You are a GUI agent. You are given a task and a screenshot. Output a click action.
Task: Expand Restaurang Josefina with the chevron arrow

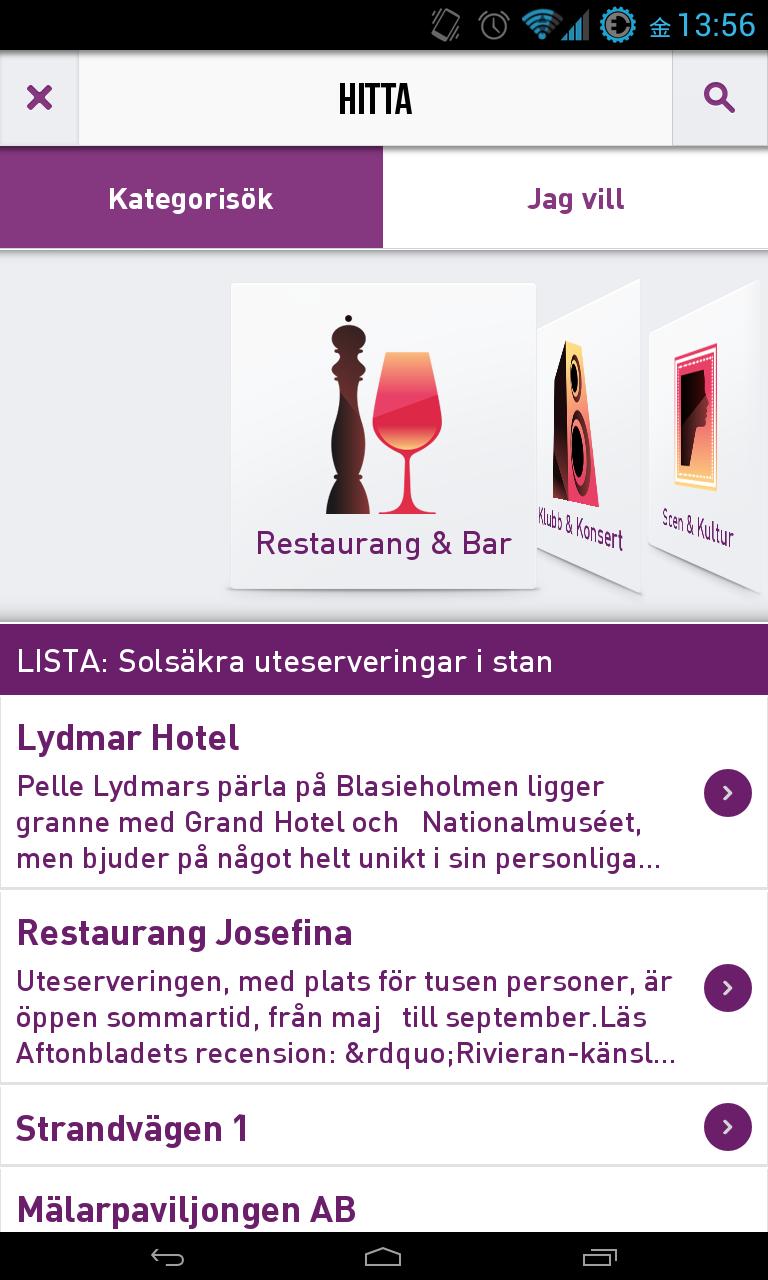[728, 987]
